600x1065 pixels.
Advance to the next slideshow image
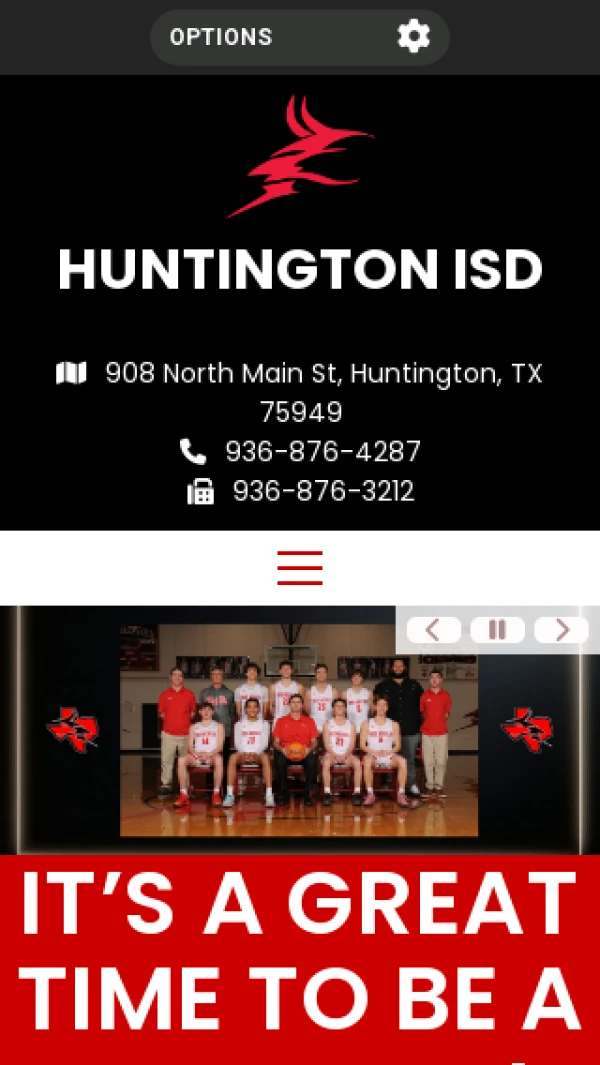pyautogui.click(x=561, y=629)
